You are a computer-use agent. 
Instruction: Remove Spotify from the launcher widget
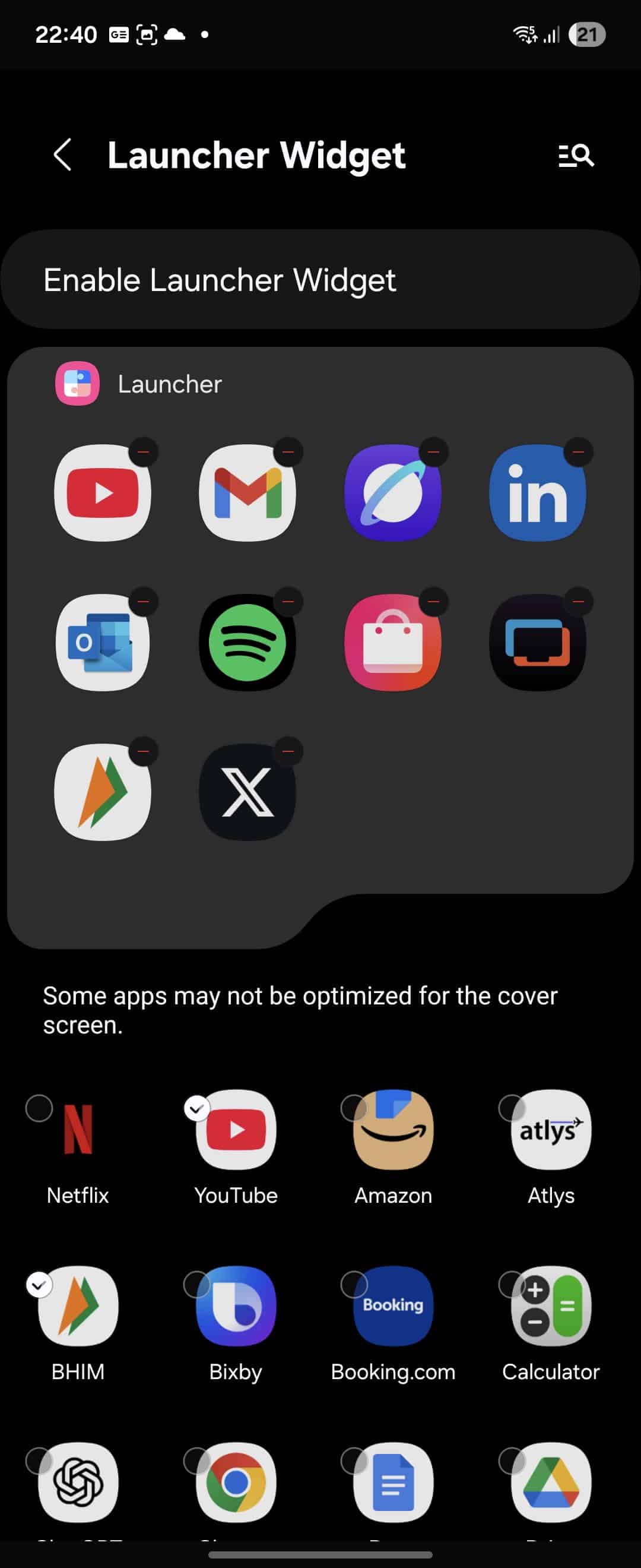(x=288, y=602)
